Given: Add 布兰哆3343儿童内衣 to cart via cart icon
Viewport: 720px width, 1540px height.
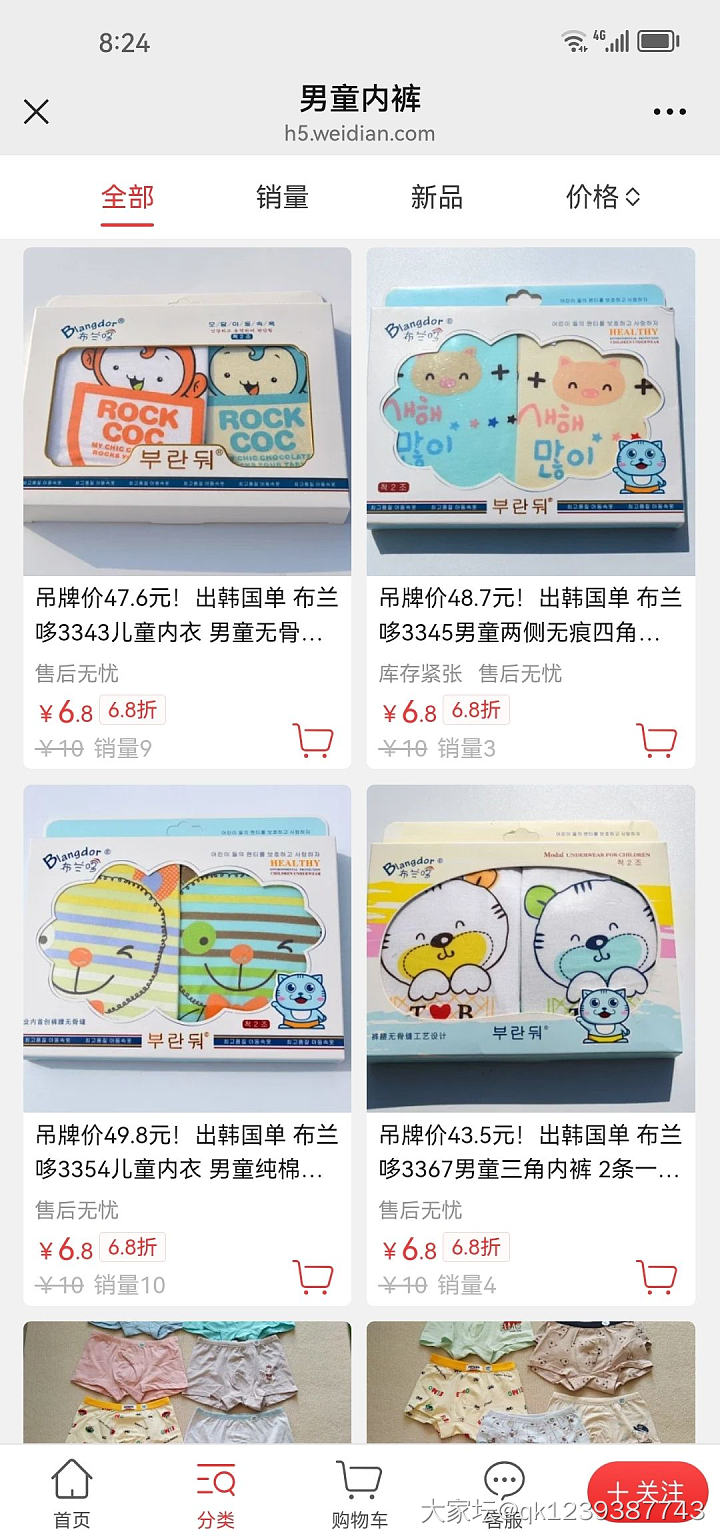Looking at the screenshot, I should tap(315, 740).
